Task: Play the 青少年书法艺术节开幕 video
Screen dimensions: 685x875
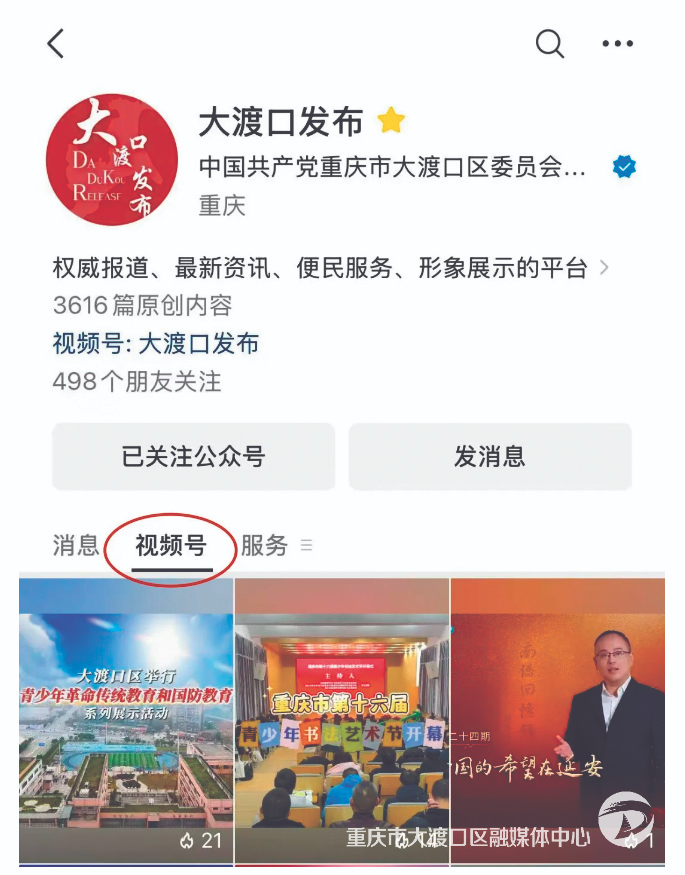Action: click(342, 722)
